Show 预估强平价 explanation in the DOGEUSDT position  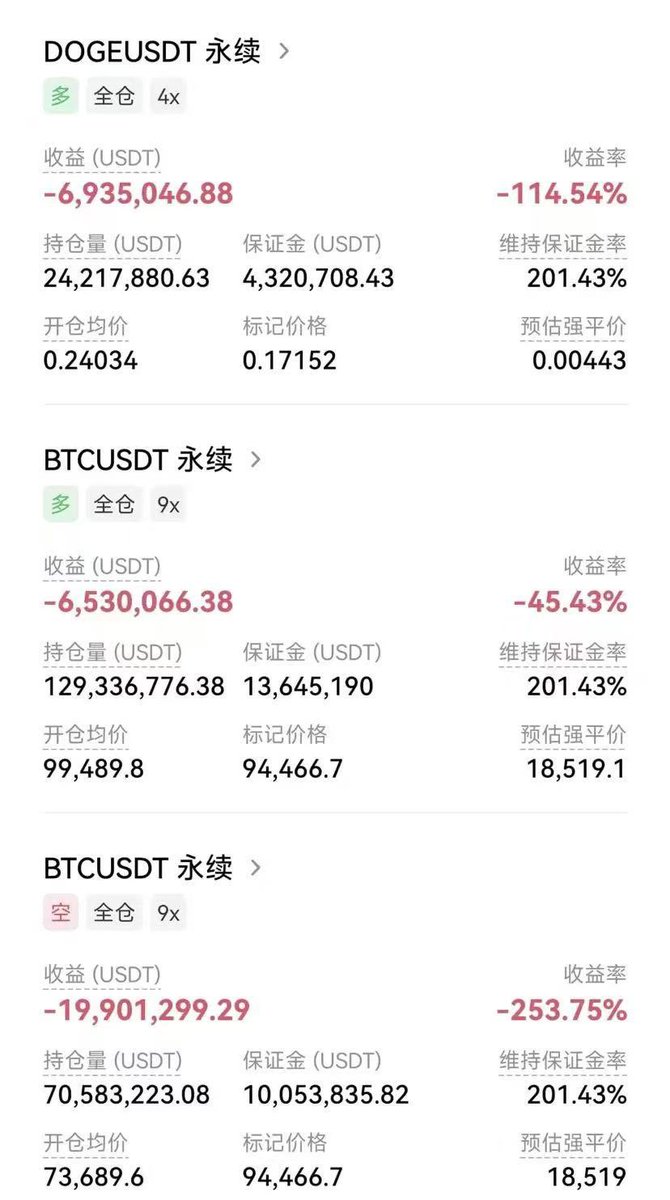pos(574,326)
